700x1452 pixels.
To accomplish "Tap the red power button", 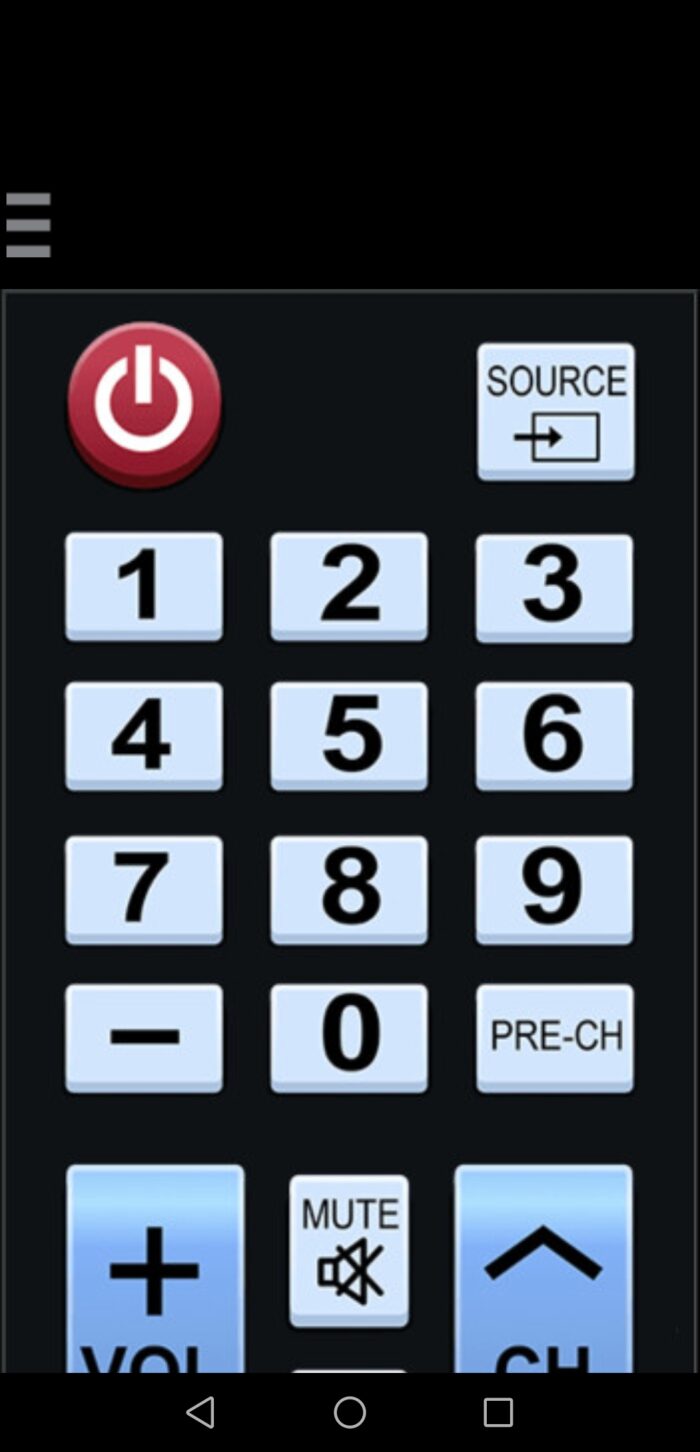I will click(x=144, y=404).
